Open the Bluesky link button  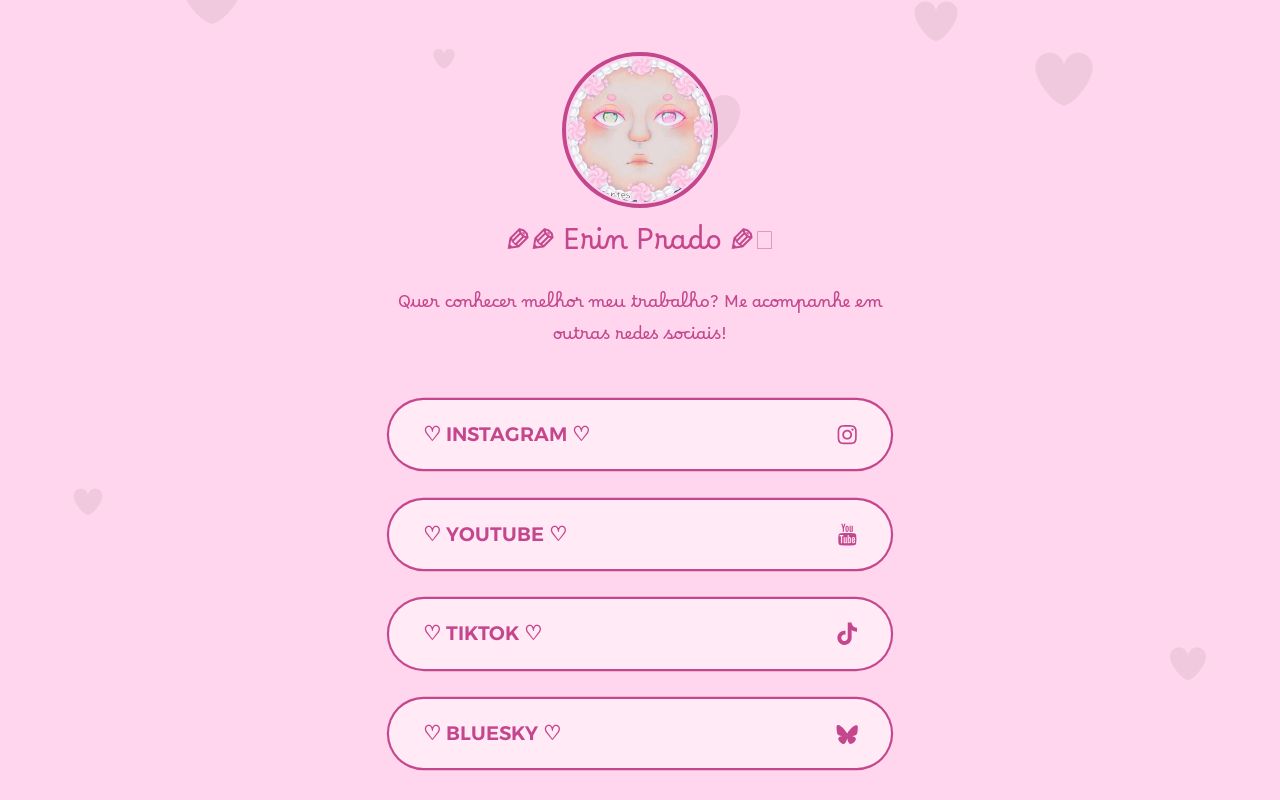tap(639, 733)
